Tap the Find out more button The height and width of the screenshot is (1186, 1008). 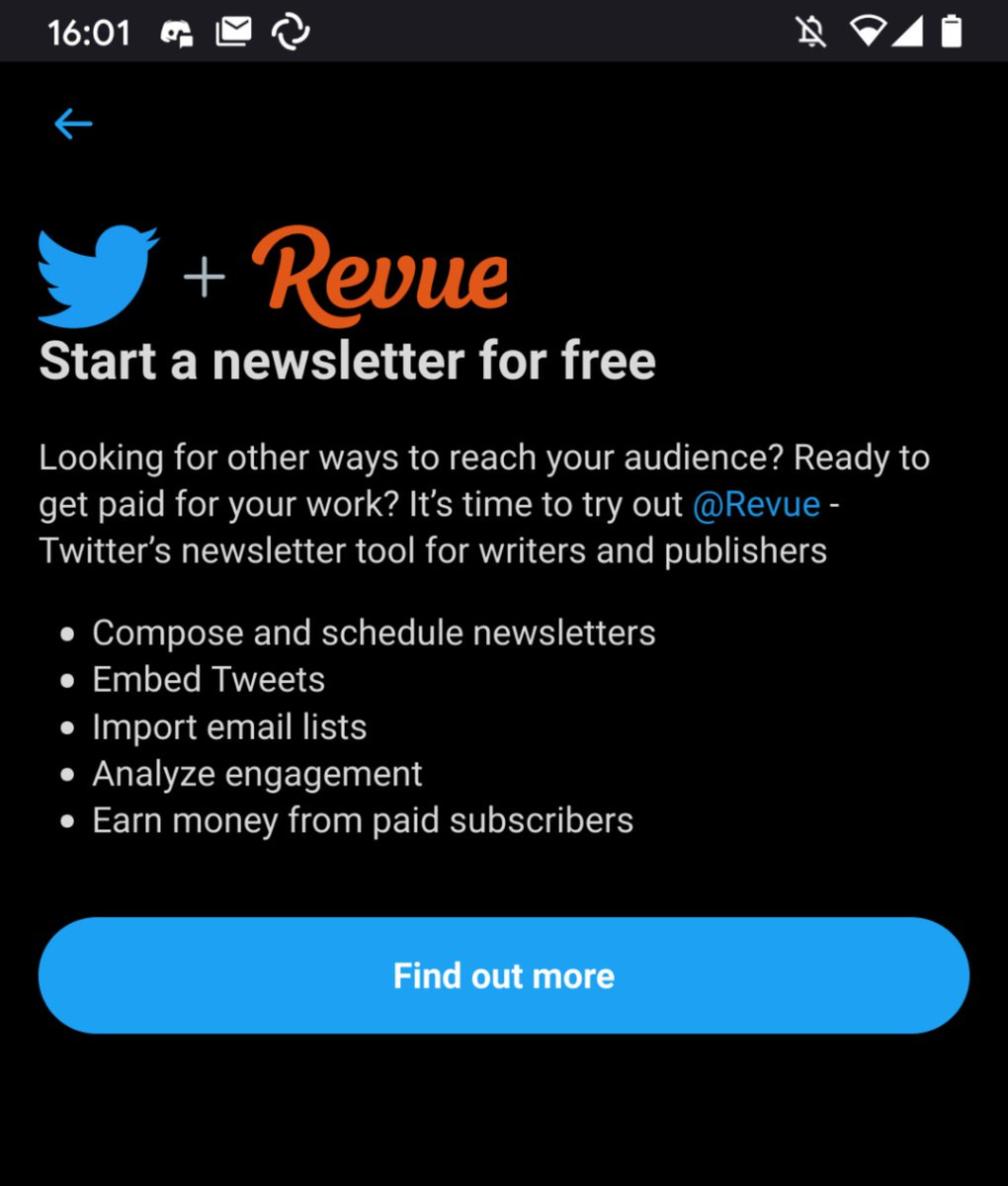(504, 975)
